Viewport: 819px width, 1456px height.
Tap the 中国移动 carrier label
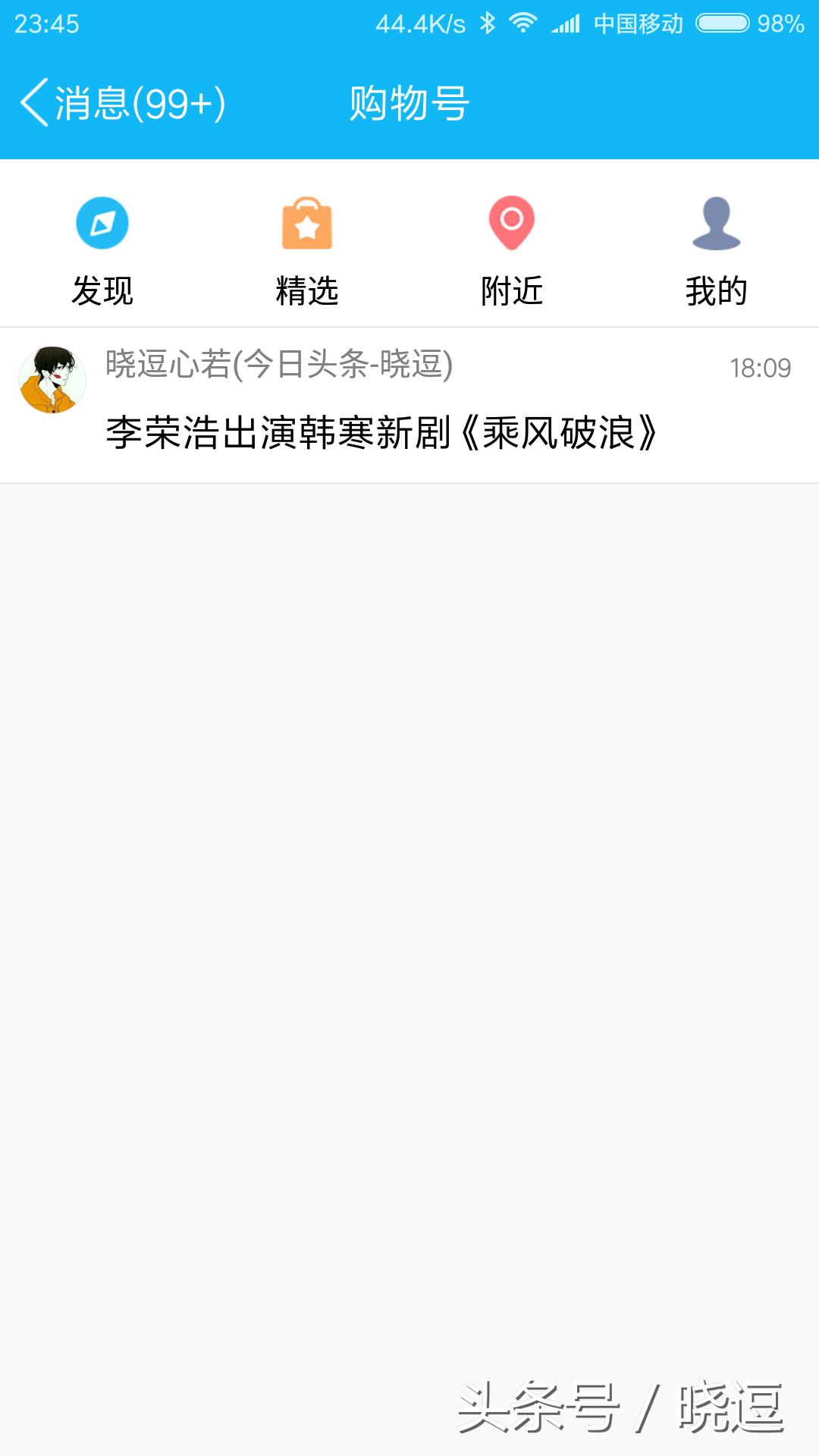(637, 23)
